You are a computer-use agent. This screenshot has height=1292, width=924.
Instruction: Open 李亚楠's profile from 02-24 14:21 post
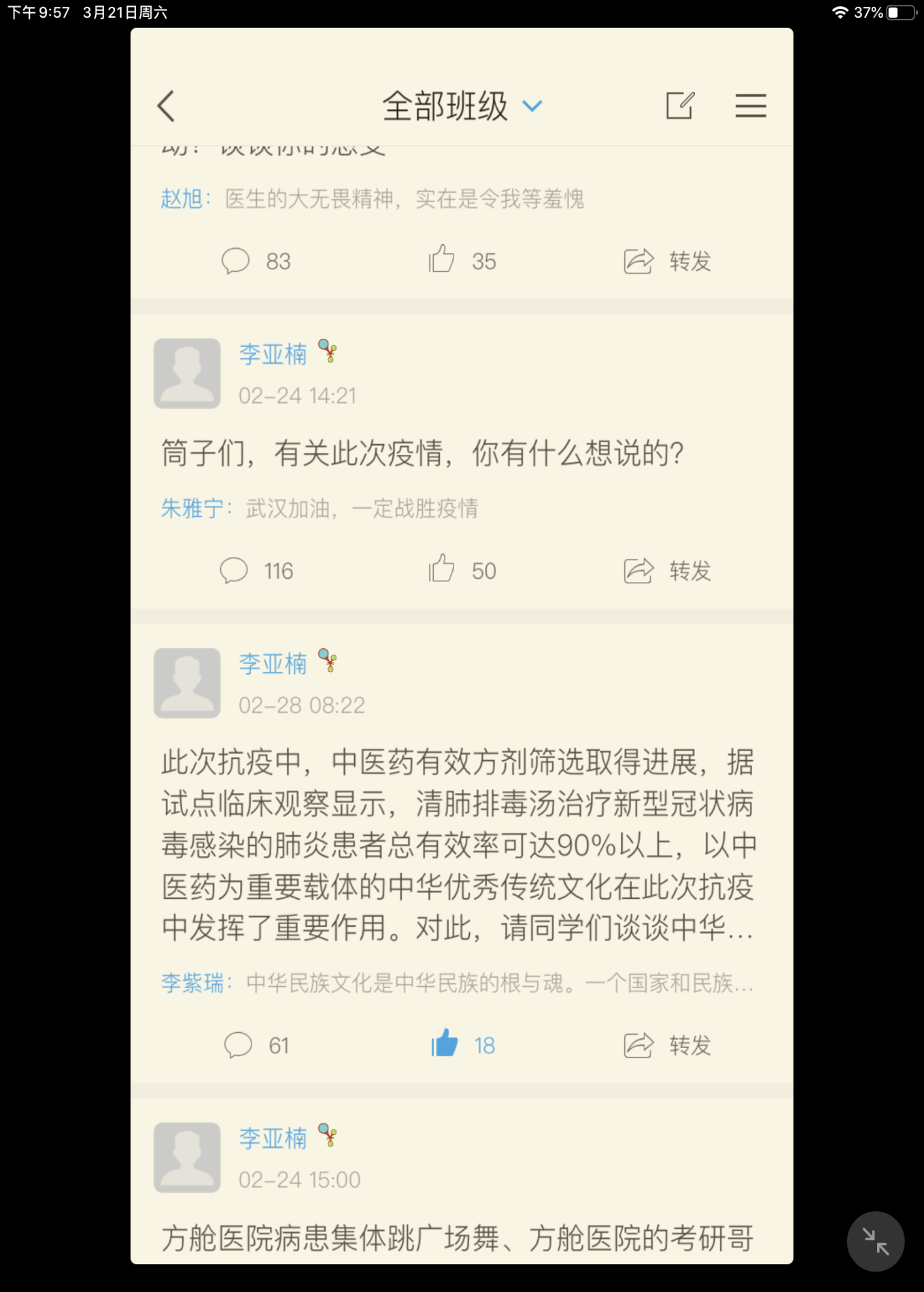tap(273, 354)
